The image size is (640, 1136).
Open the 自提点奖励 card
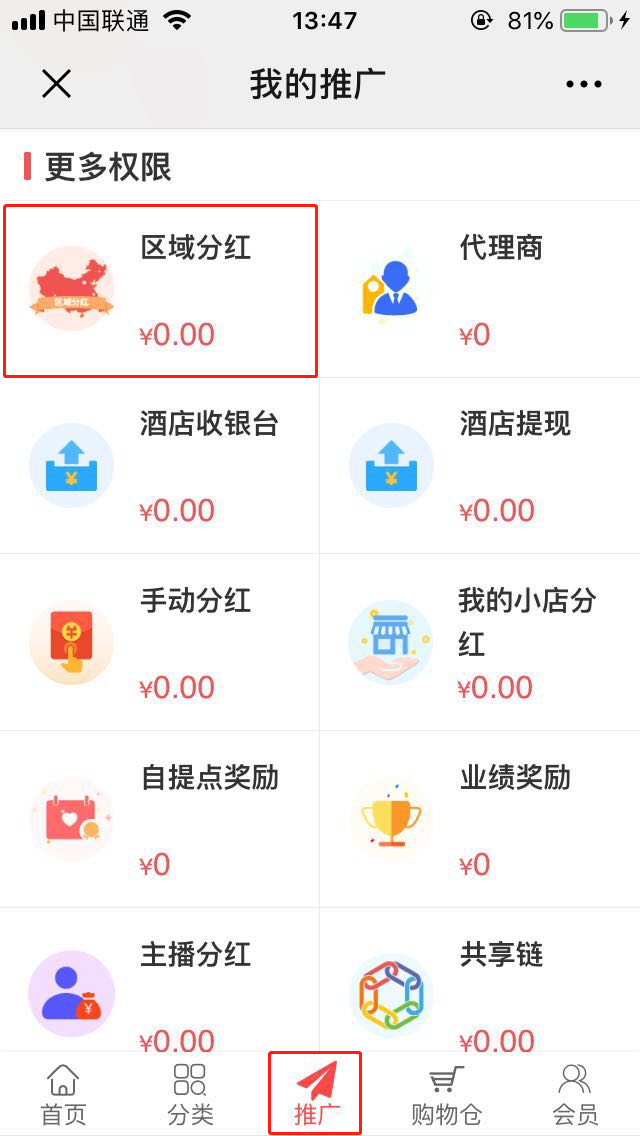click(x=160, y=820)
